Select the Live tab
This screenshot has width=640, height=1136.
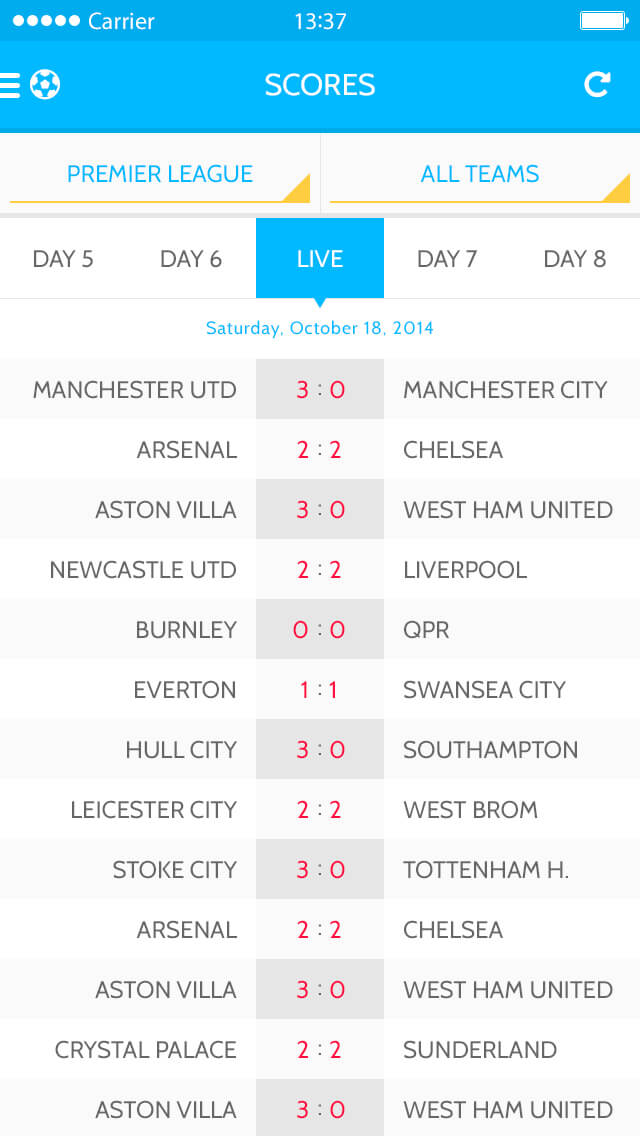pos(320,259)
